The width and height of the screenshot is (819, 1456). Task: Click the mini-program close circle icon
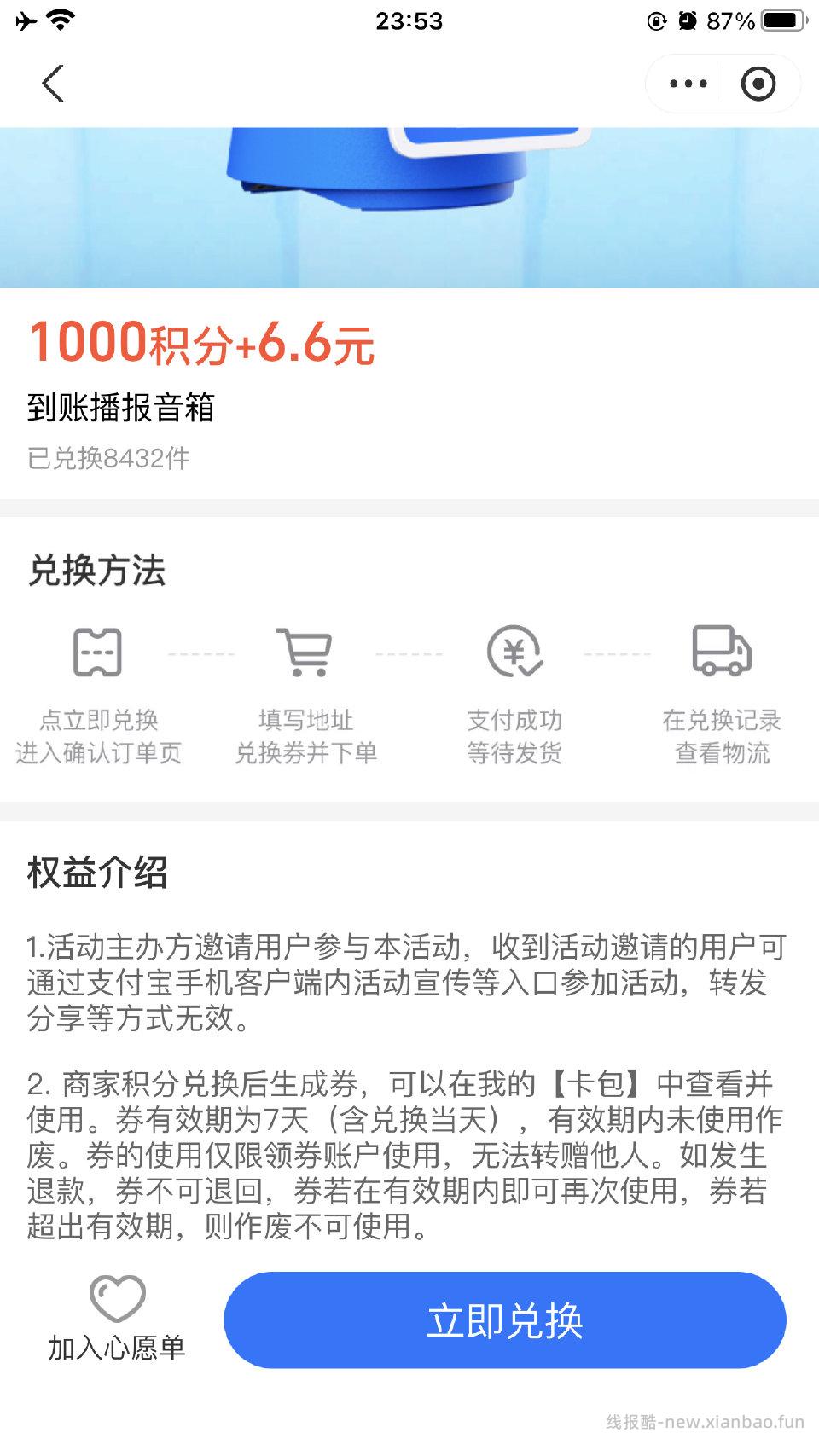pyautogui.click(x=758, y=83)
